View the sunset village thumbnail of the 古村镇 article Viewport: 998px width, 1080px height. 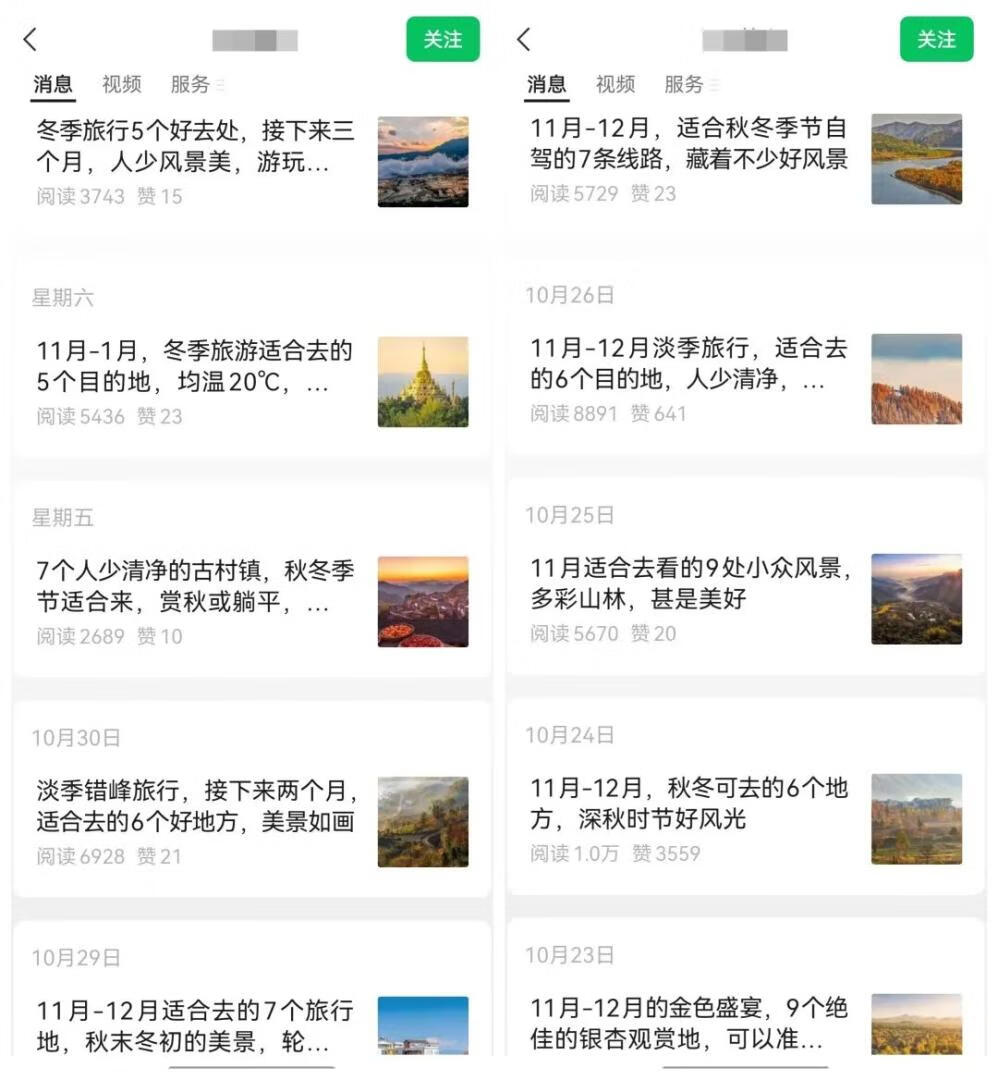(422, 602)
